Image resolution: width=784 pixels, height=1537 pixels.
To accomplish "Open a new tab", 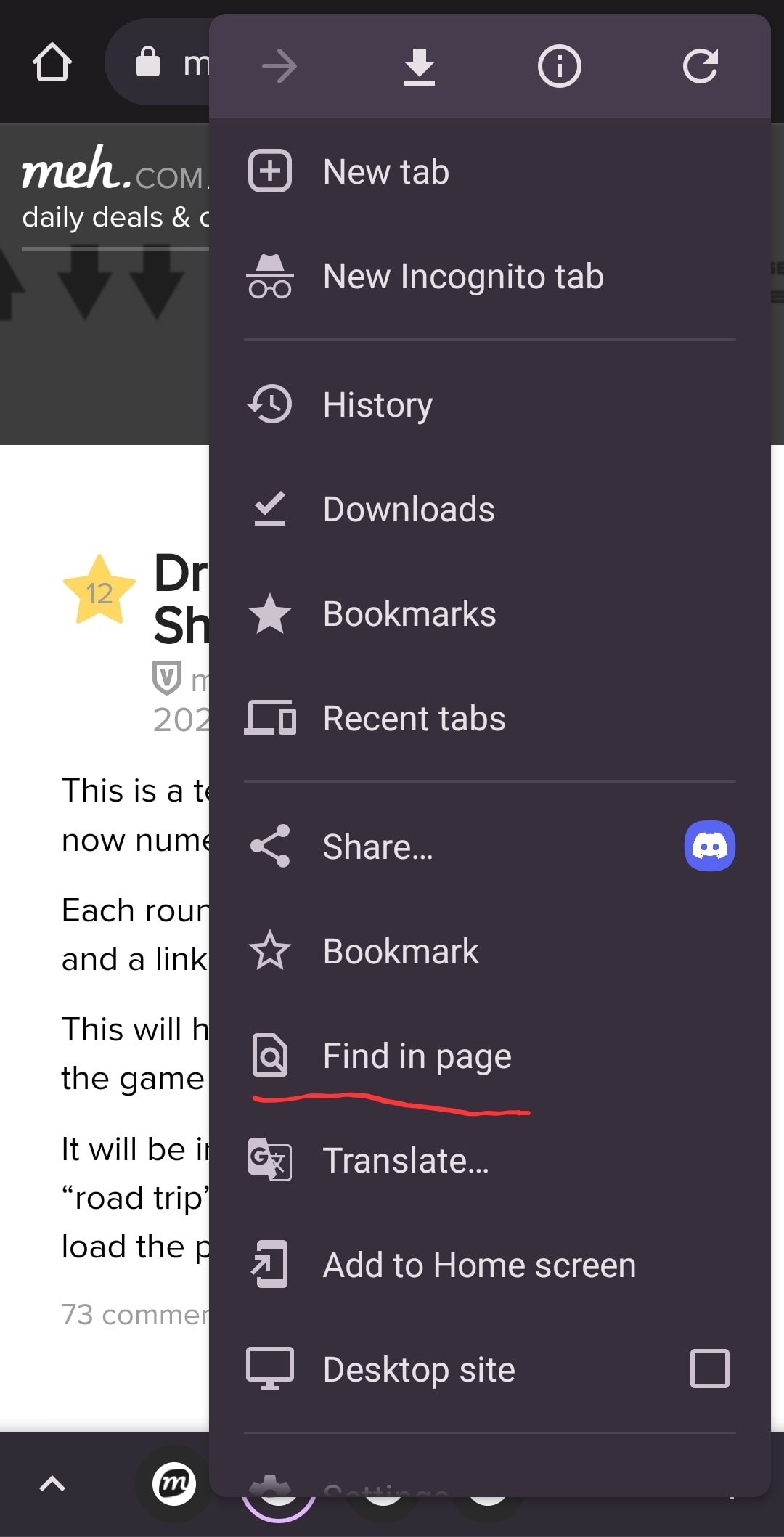I will 385,172.
